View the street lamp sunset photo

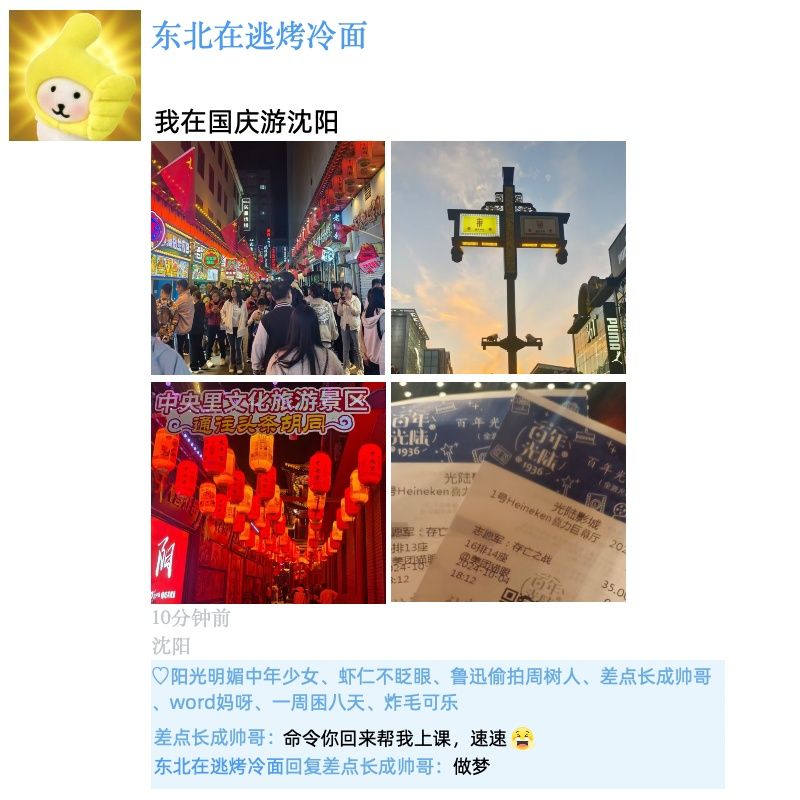click(508, 258)
